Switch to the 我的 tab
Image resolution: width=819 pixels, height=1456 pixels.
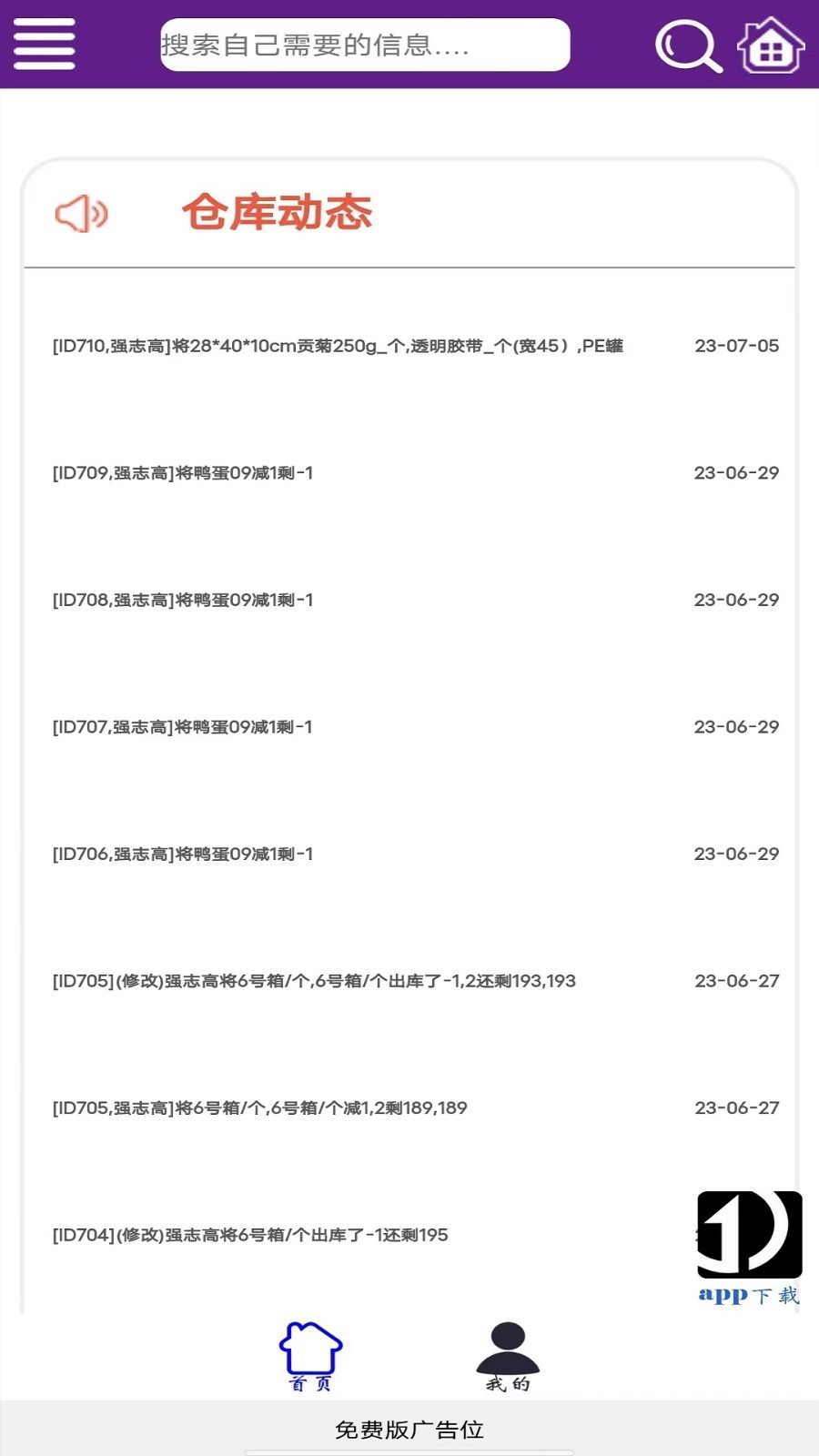click(508, 1356)
